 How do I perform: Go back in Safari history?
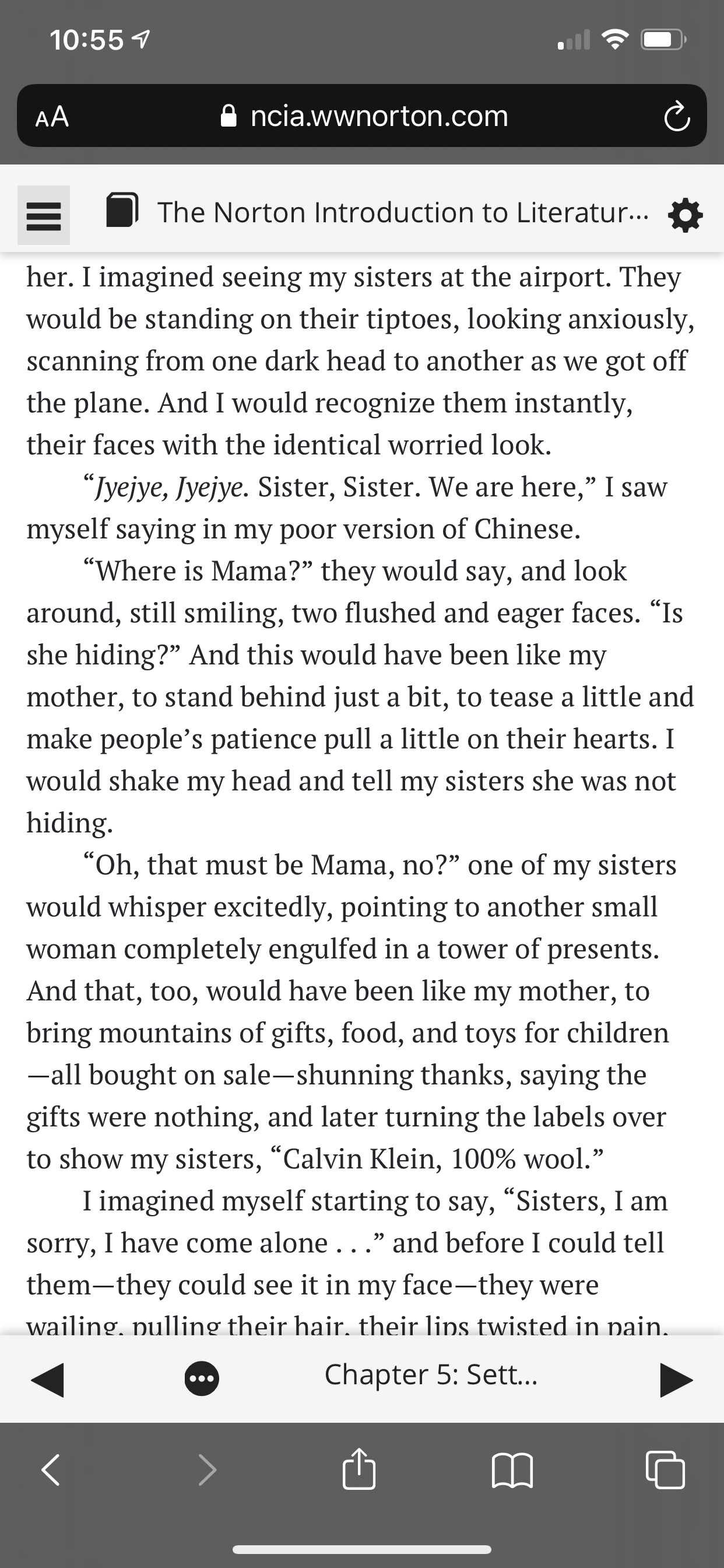(x=51, y=1471)
